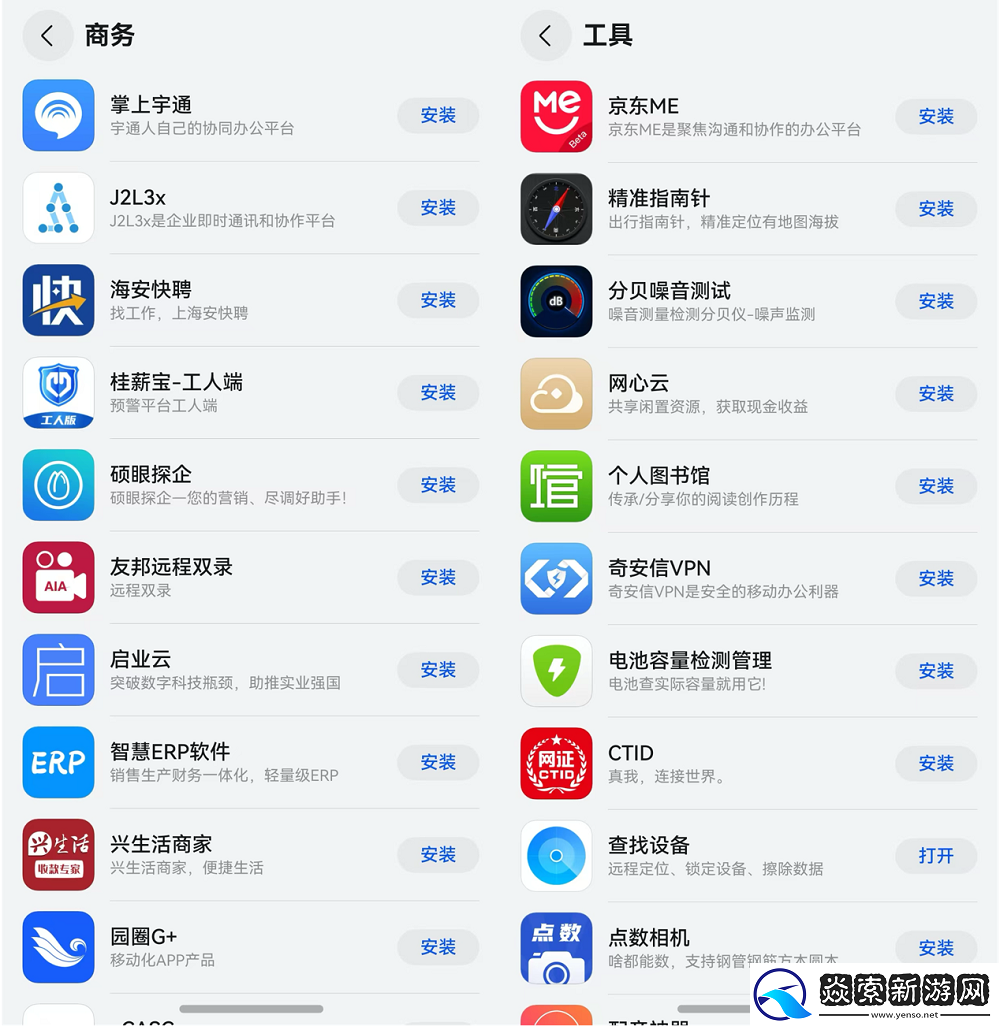This screenshot has height=1026, width=1000.
Task: Install the CTID app
Action: 936,764
